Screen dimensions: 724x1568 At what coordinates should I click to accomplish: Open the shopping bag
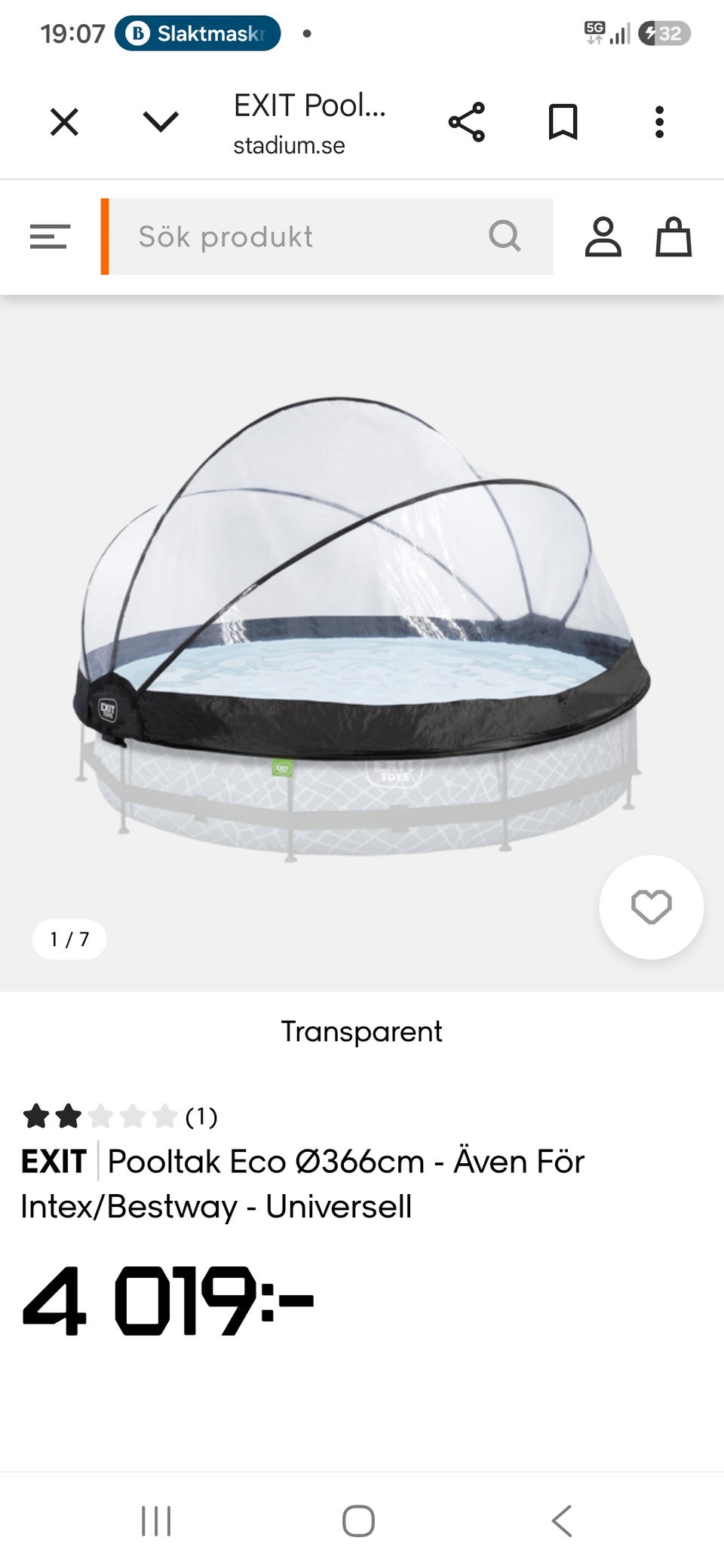(673, 237)
